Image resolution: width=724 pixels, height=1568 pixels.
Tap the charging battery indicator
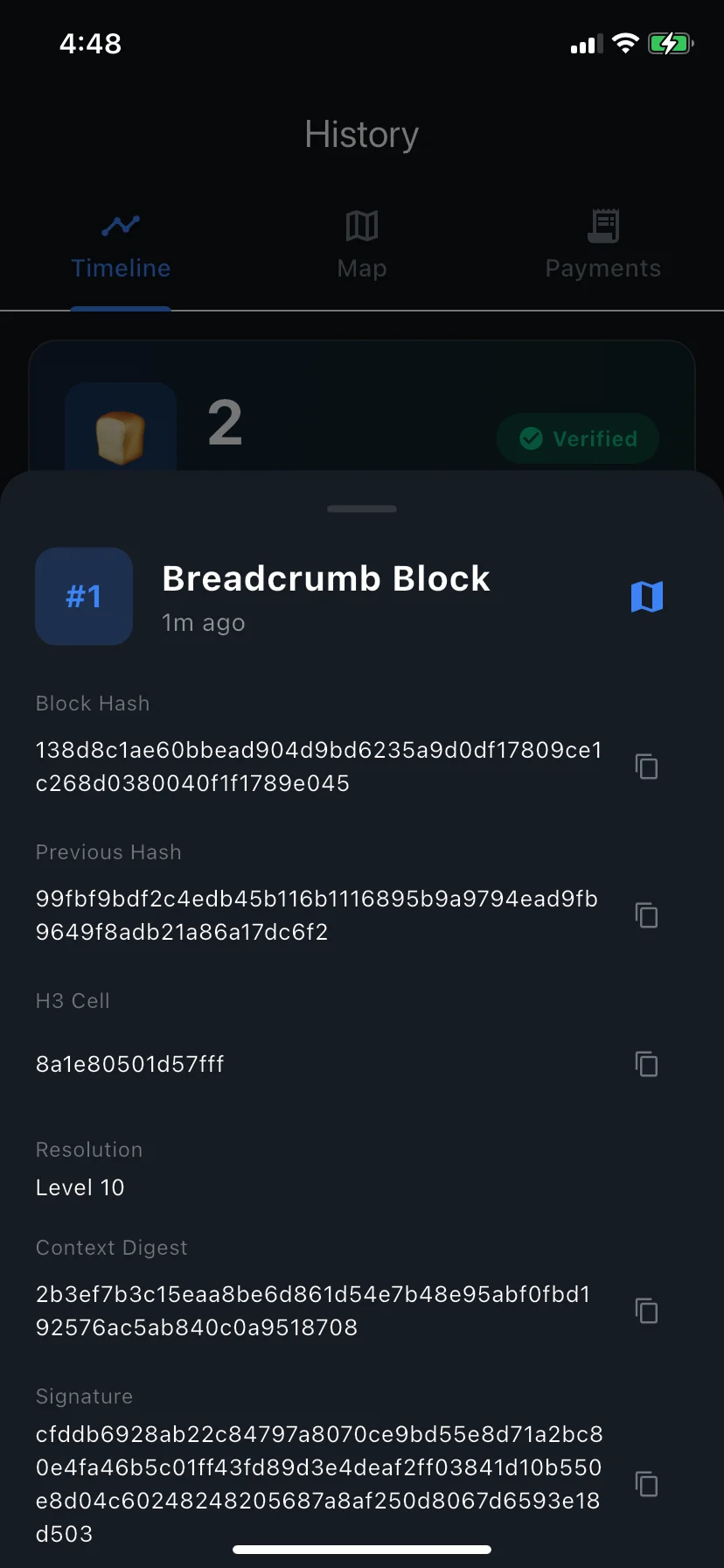coord(670,43)
